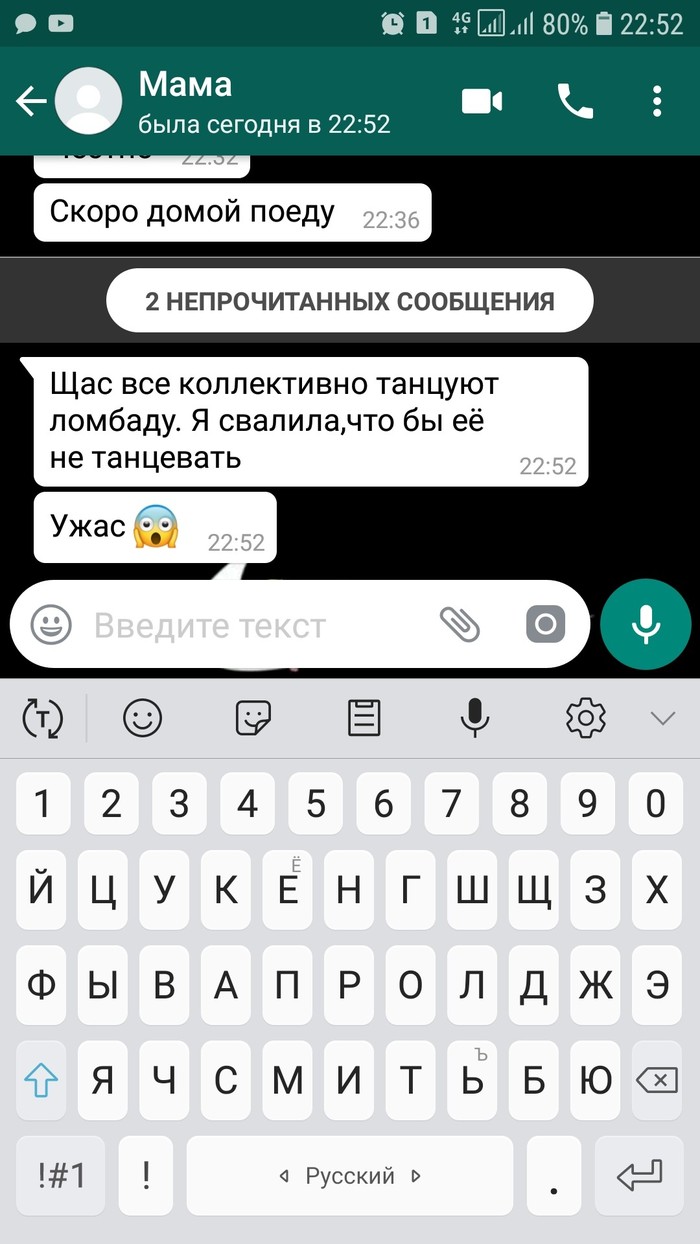700x1244 pixels.
Task: Open the camera from the message box
Action: [x=545, y=626]
